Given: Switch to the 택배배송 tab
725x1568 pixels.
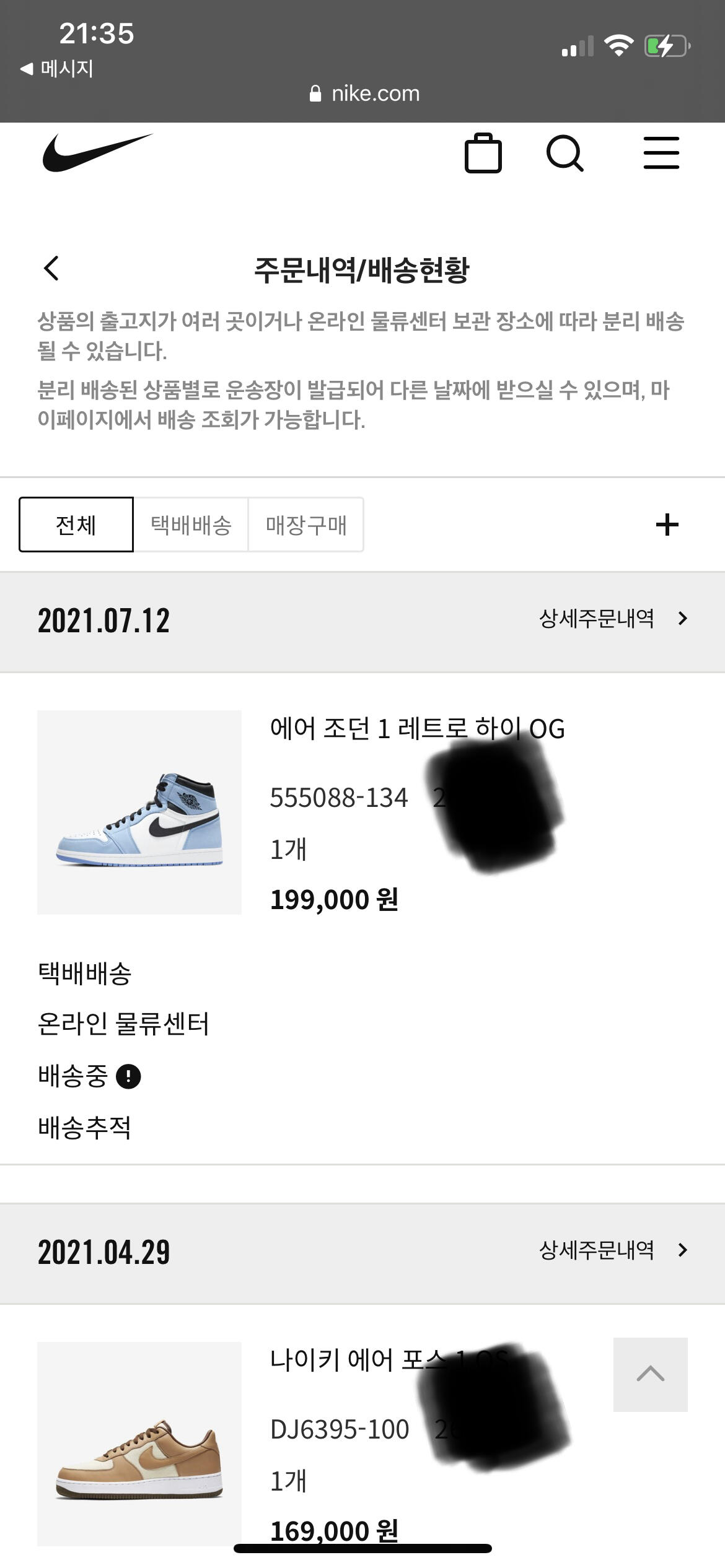Looking at the screenshot, I should [191, 525].
